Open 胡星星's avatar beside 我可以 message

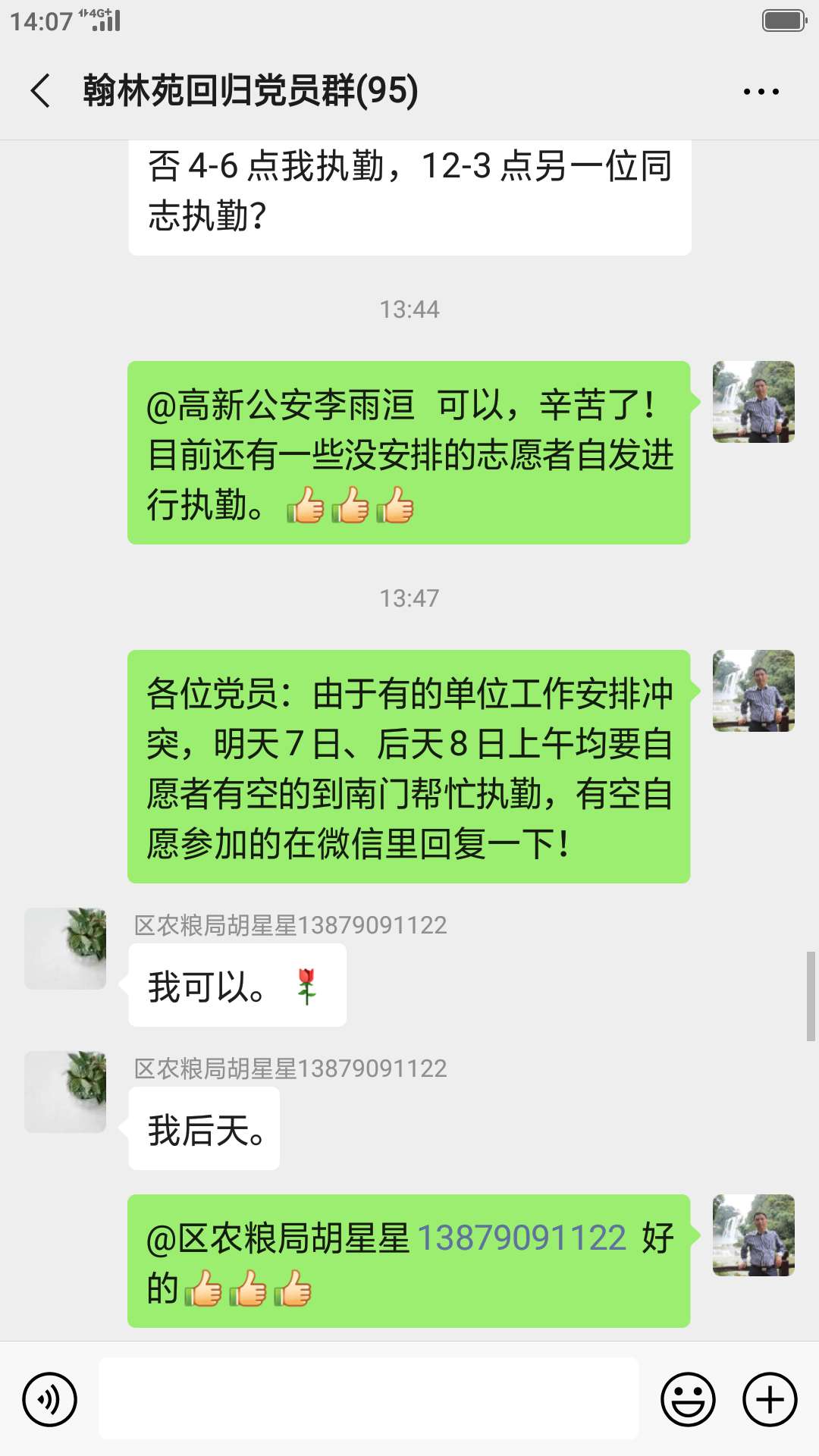[66, 949]
